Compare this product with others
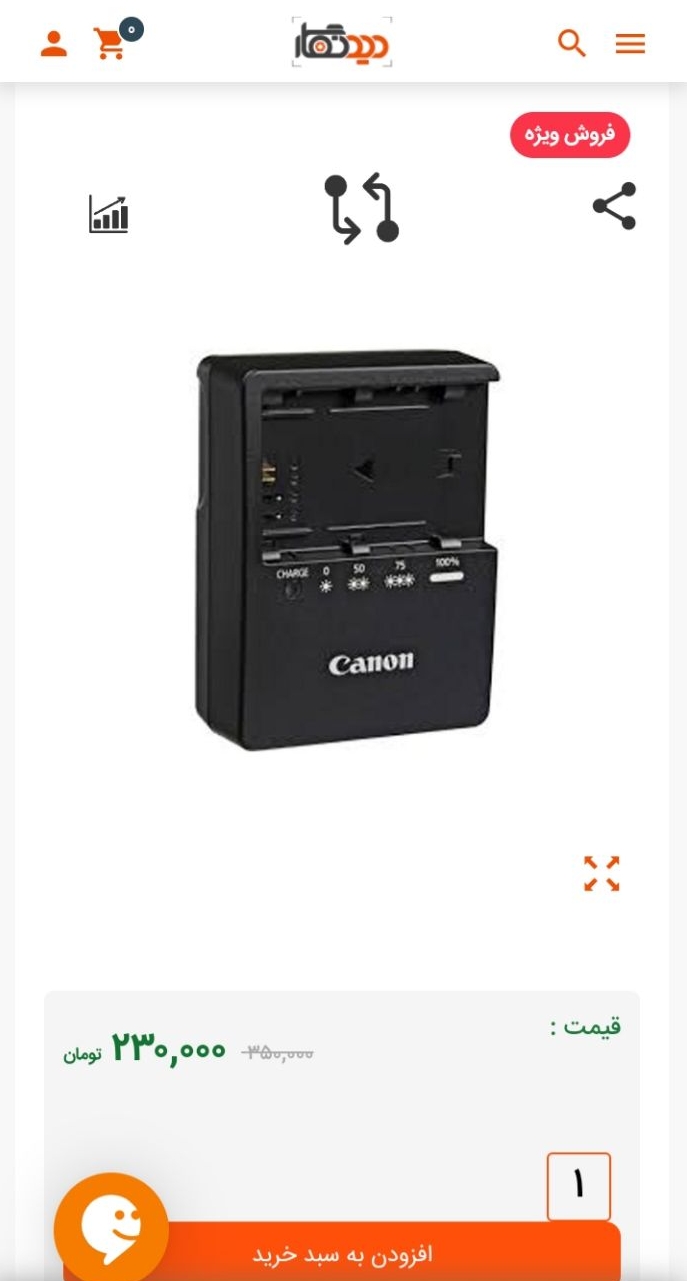Image resolution: width=687 pixels, height=1281 pixels. point(361,208)
